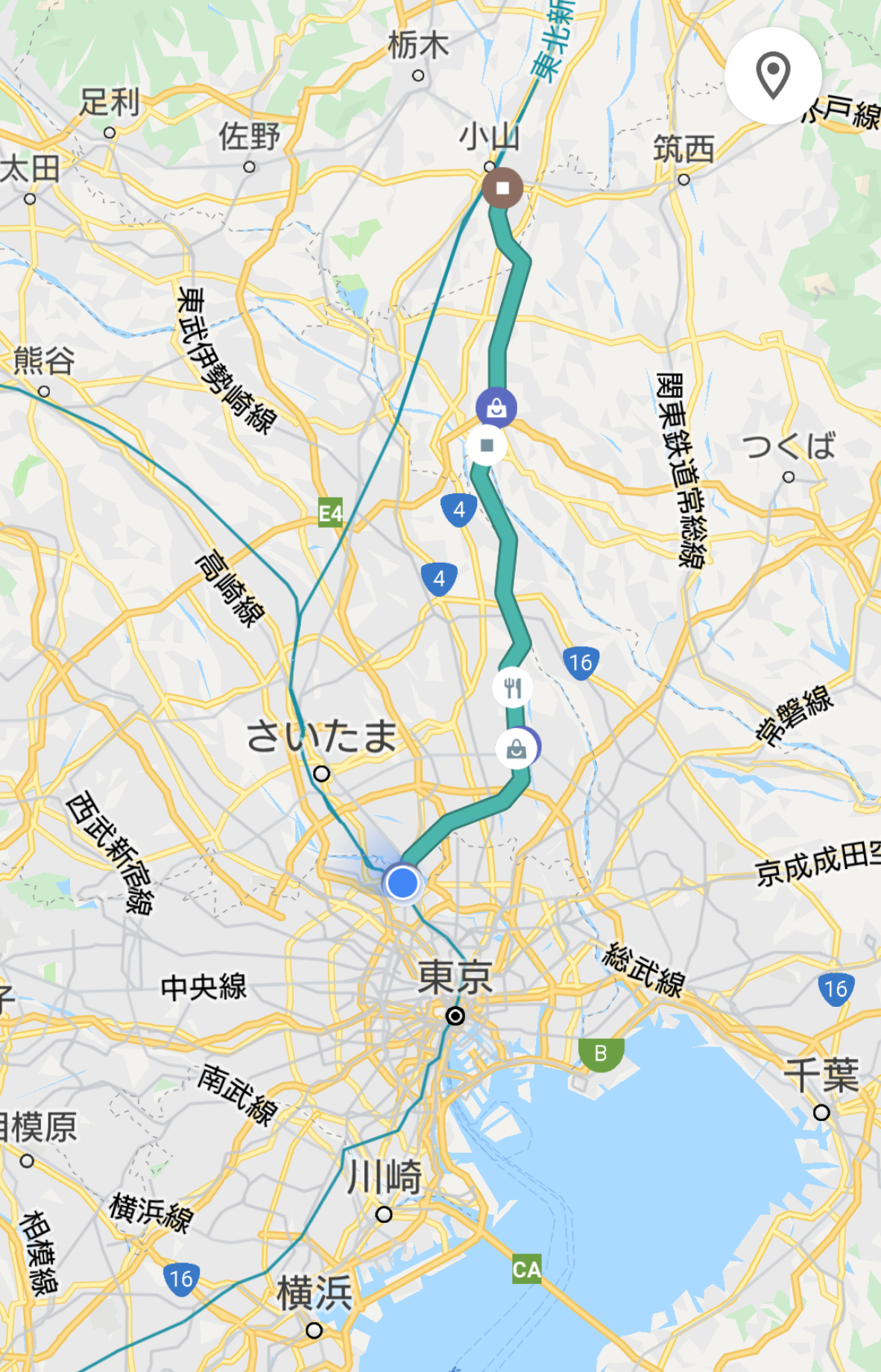Tap the location pin button
This screenshot has height=1372, width=881.
(x=773, y=76)
